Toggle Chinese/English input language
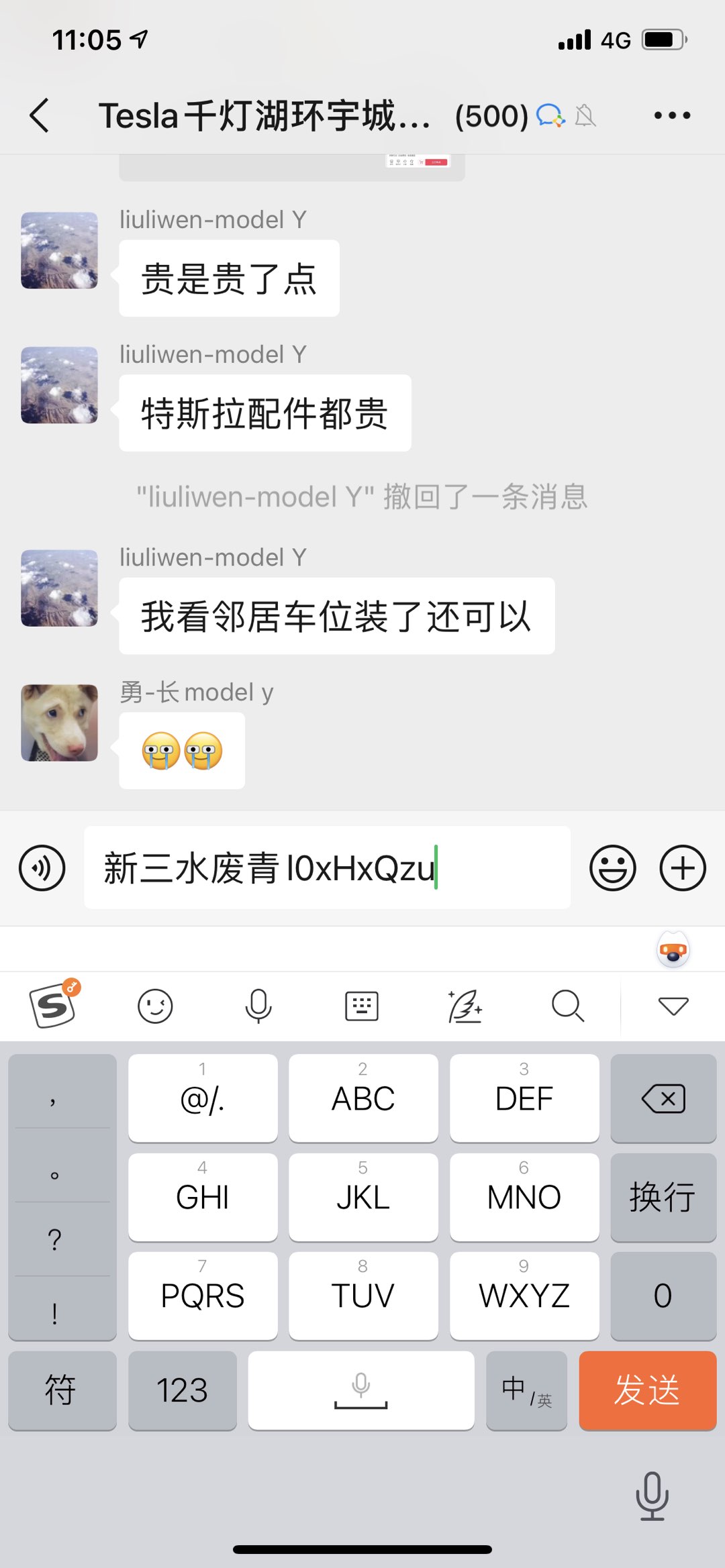 pyautogui.click(x=526, y=1390)
